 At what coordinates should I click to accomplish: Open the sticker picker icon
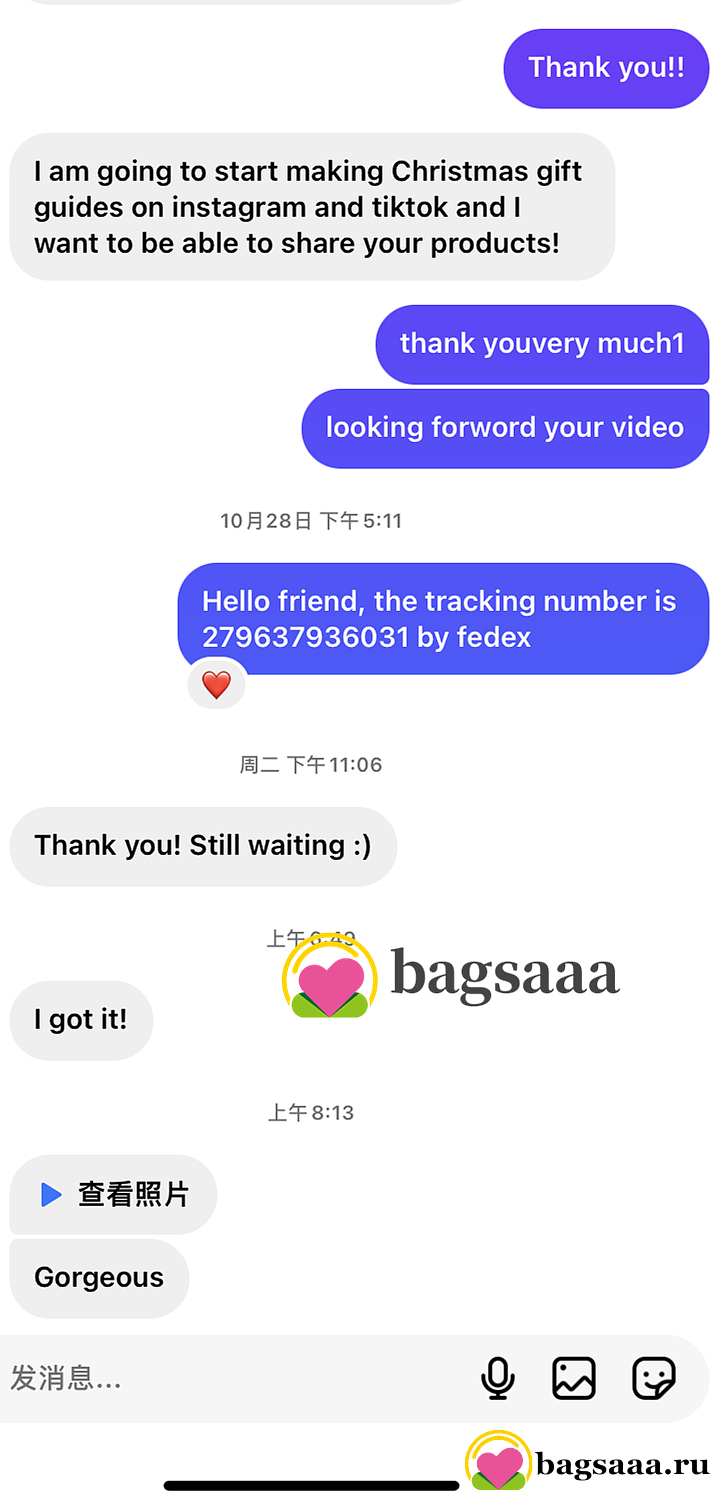tap(654, 1378)
